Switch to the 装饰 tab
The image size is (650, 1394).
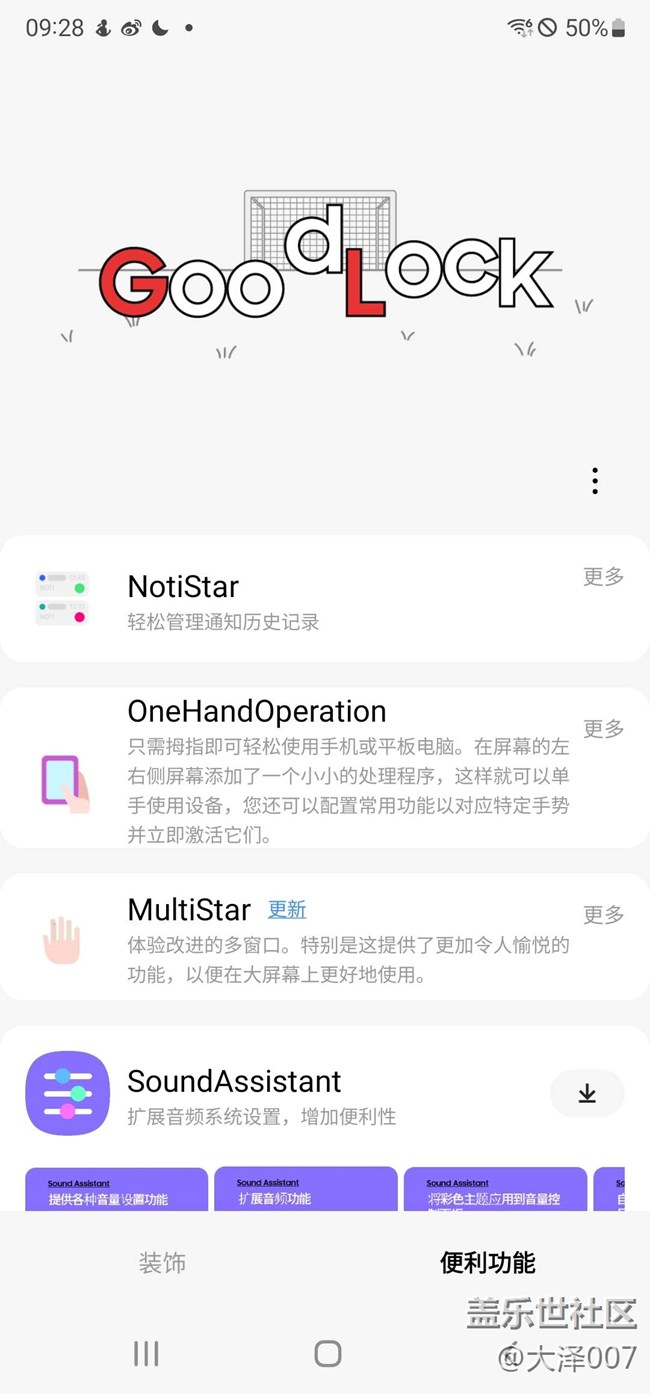162,1263
